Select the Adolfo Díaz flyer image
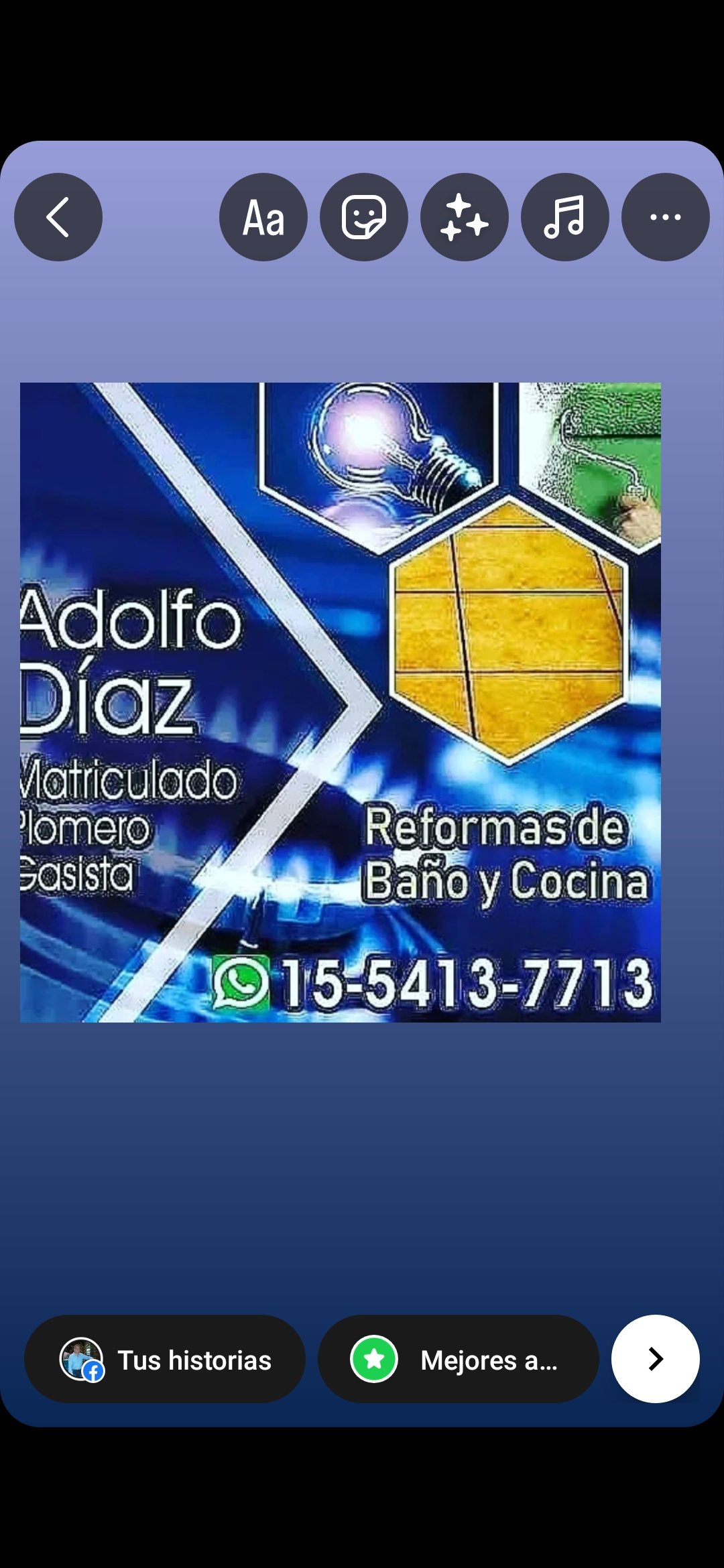Screen dimensions: 724x1568 click(341, 702)
